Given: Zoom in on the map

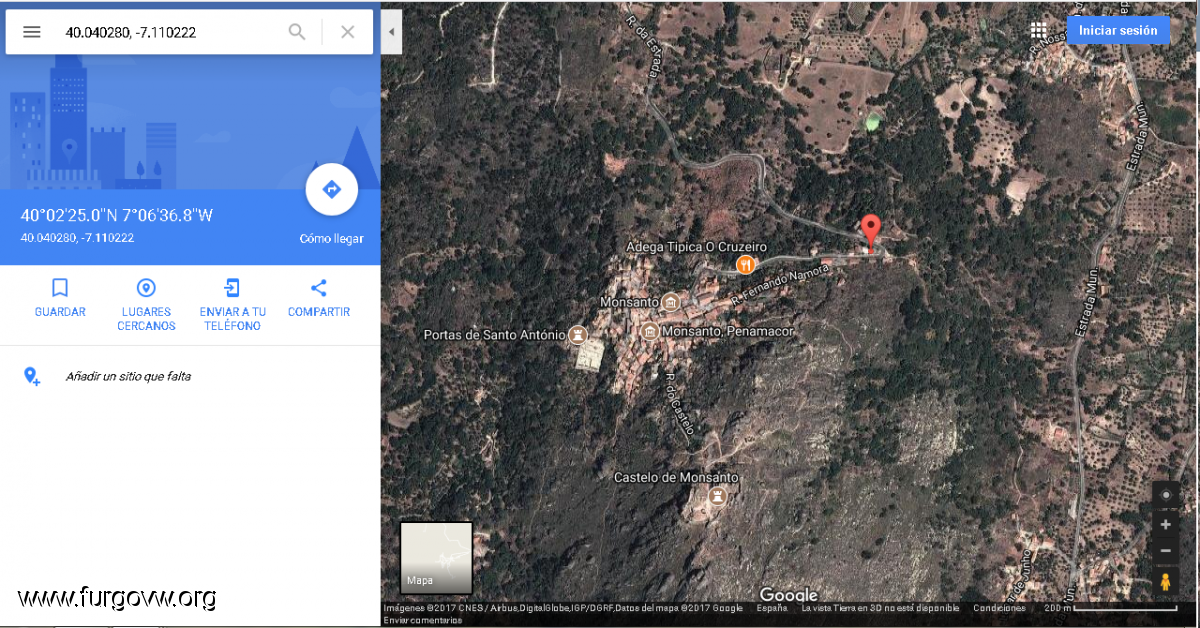Looking at the screenshot, I should (x=1165, y=524).
